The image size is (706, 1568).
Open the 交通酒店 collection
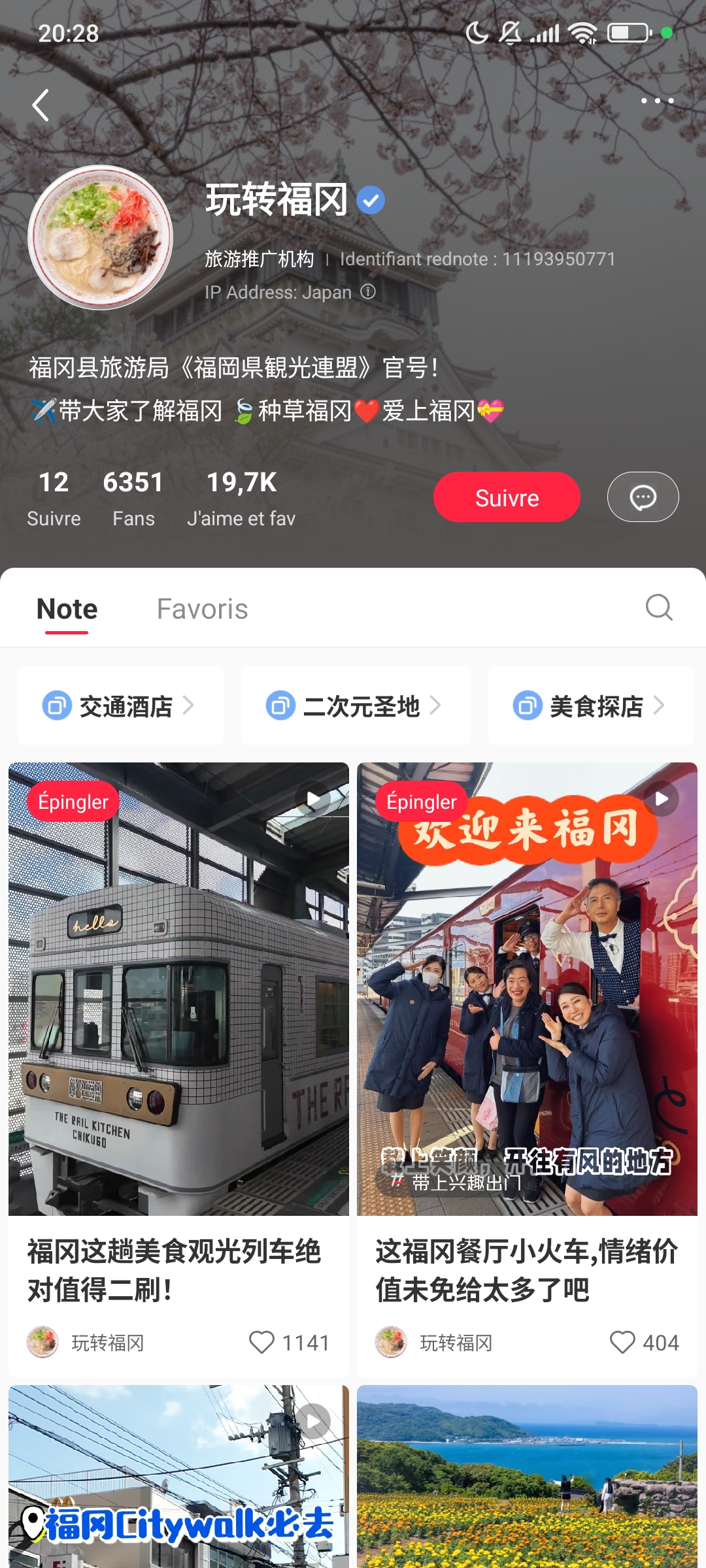click(120, 706)
